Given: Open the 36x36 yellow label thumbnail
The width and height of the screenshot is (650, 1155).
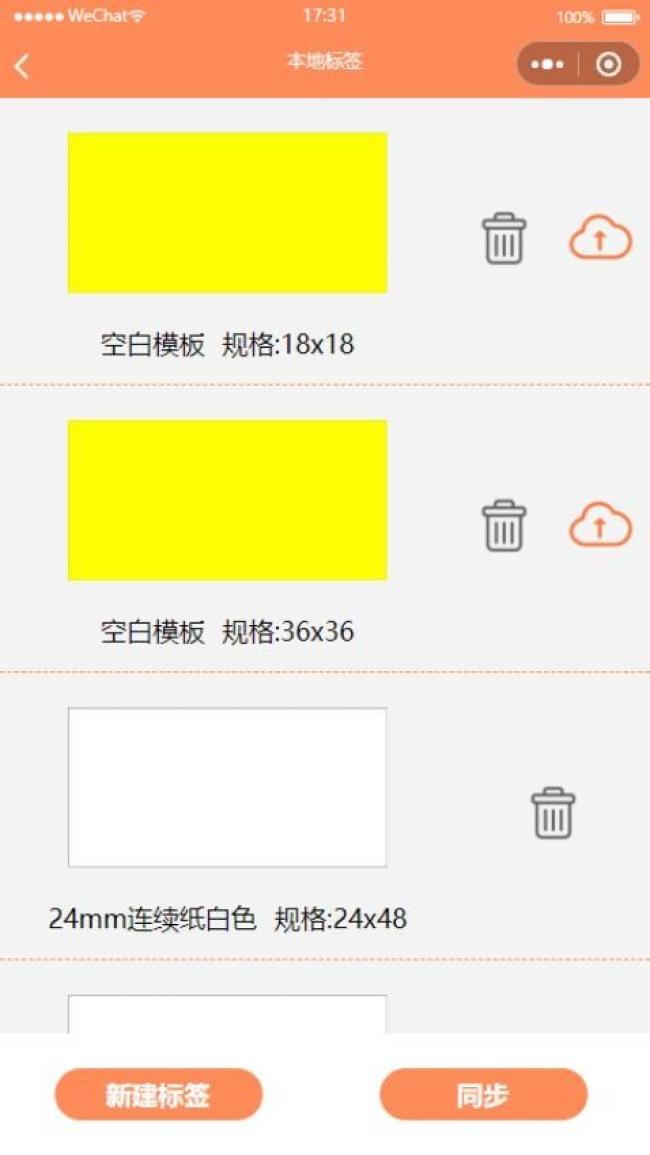Looking at the screenshot, I should [x=227, y=500].
